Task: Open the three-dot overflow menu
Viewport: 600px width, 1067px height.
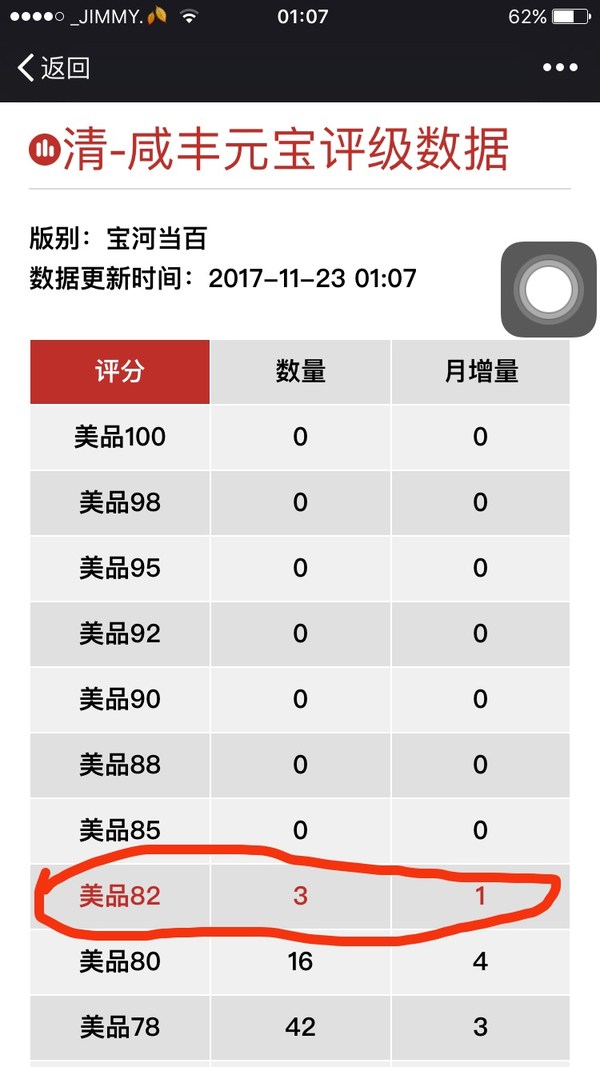Action: [561, 67]
